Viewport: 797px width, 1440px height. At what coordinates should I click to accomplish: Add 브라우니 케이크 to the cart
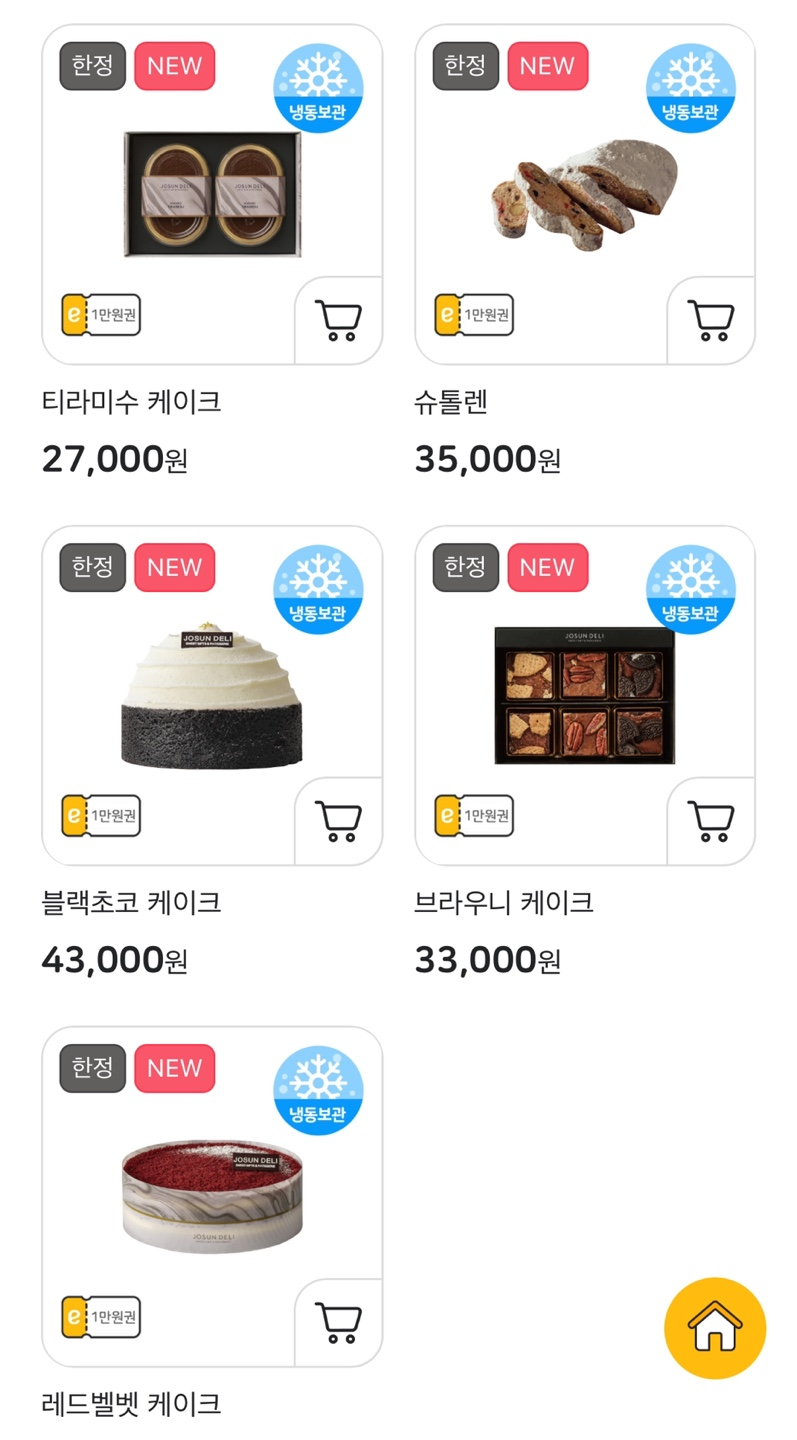tap(711, 822)
